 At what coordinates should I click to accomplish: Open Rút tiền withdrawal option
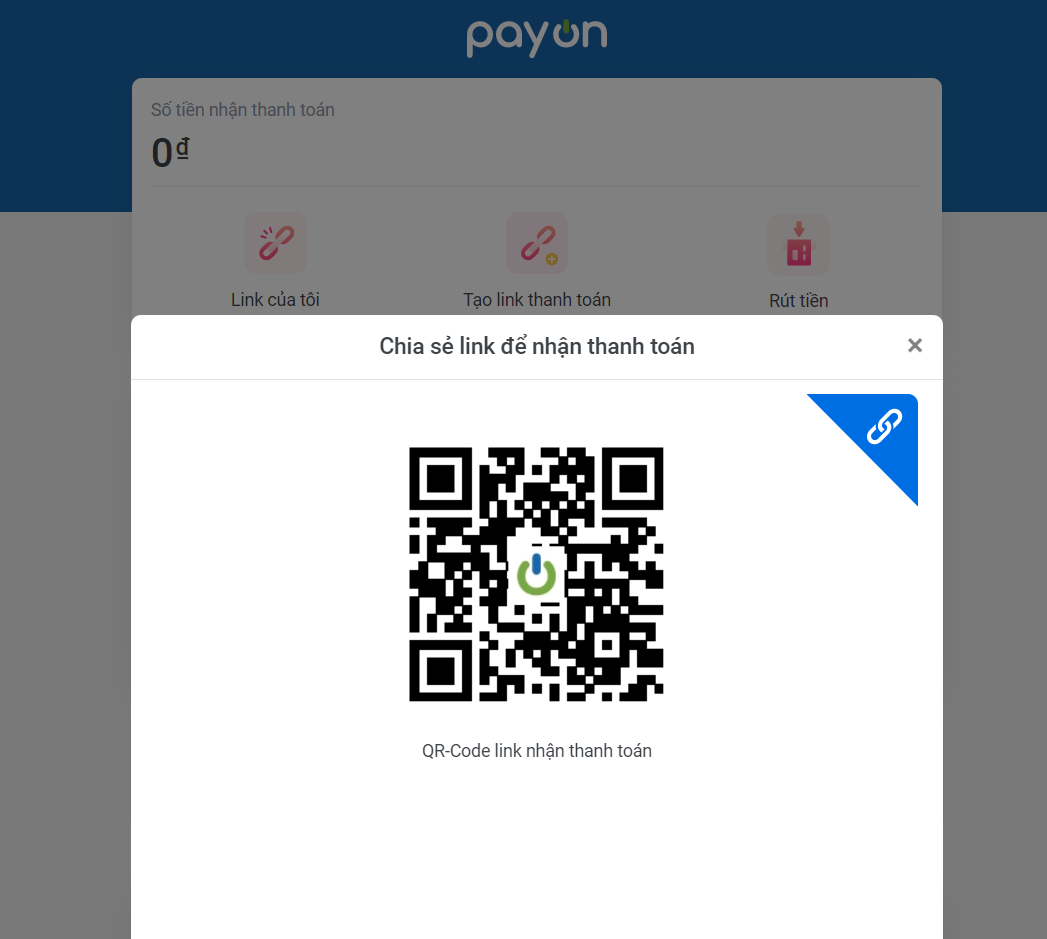[798, 244]
